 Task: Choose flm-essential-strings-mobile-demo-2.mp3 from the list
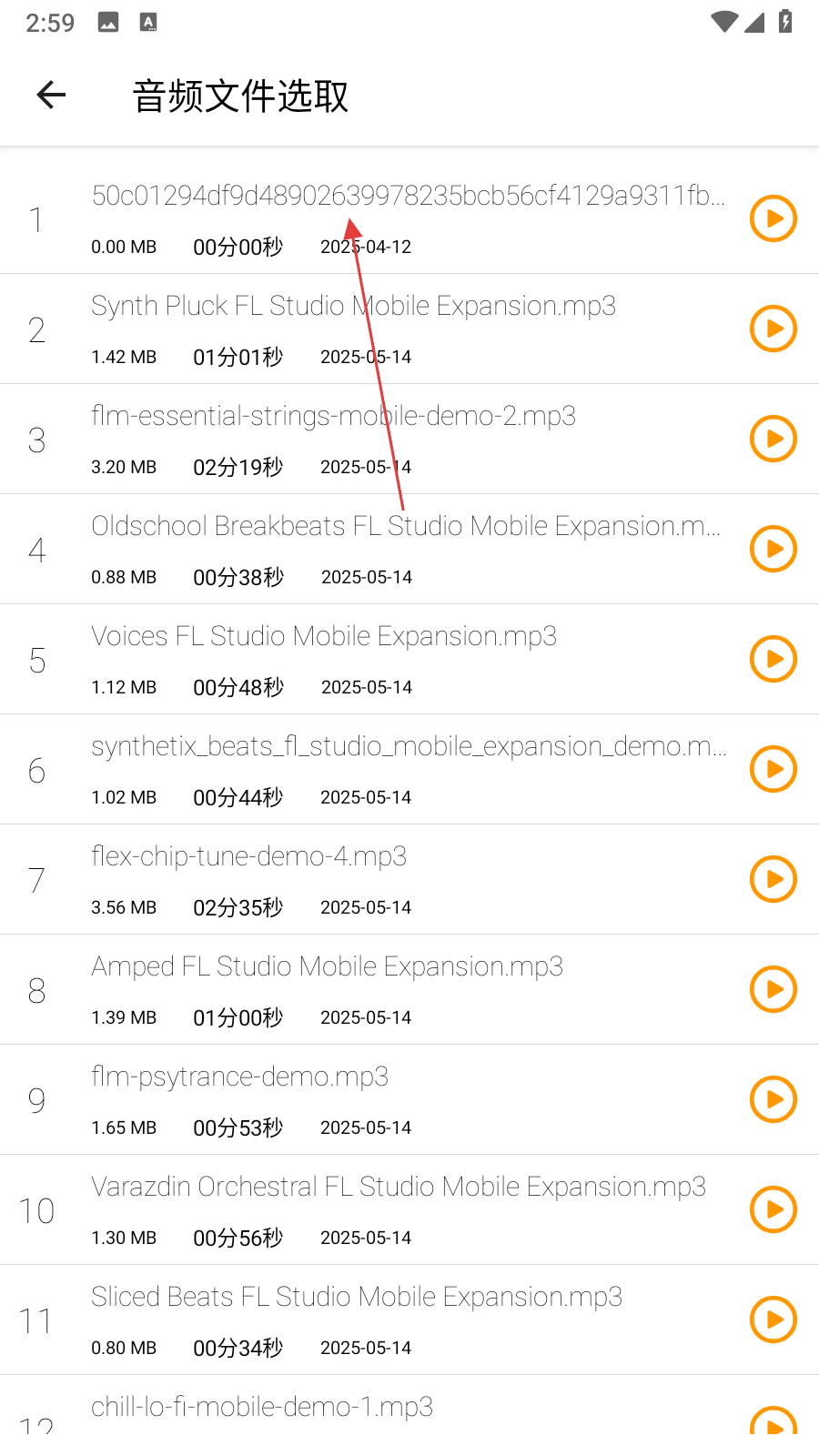(333, 417)
